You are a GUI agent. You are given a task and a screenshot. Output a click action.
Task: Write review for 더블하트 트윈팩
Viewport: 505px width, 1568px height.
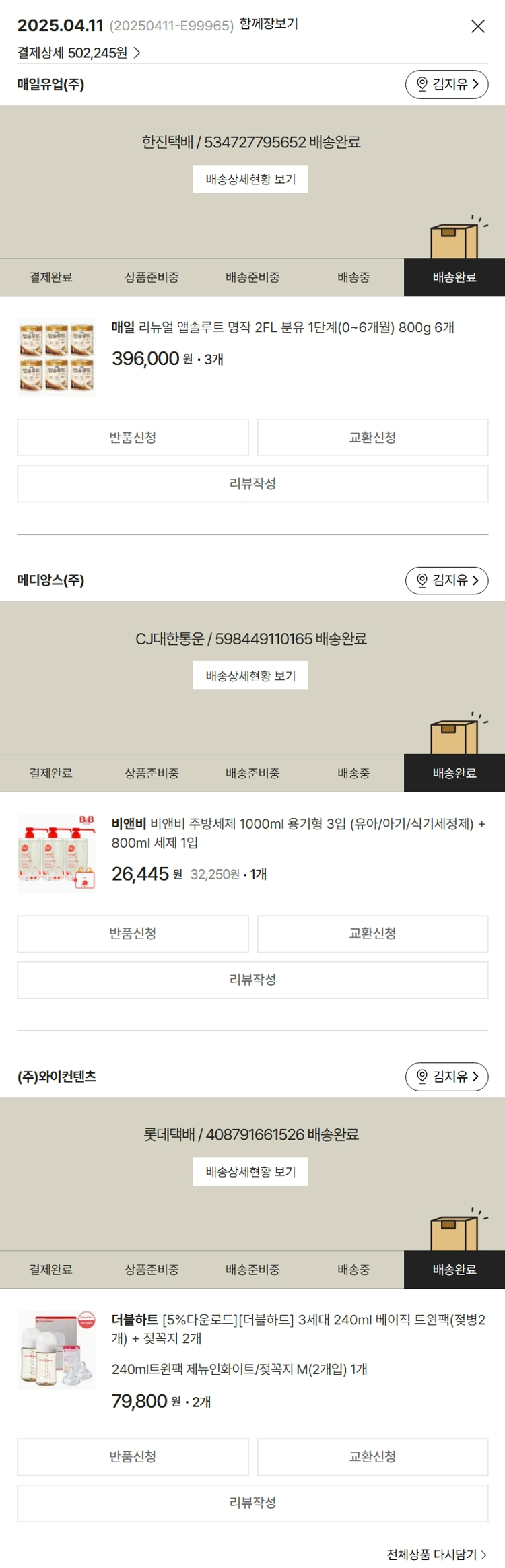(252, 1503)
